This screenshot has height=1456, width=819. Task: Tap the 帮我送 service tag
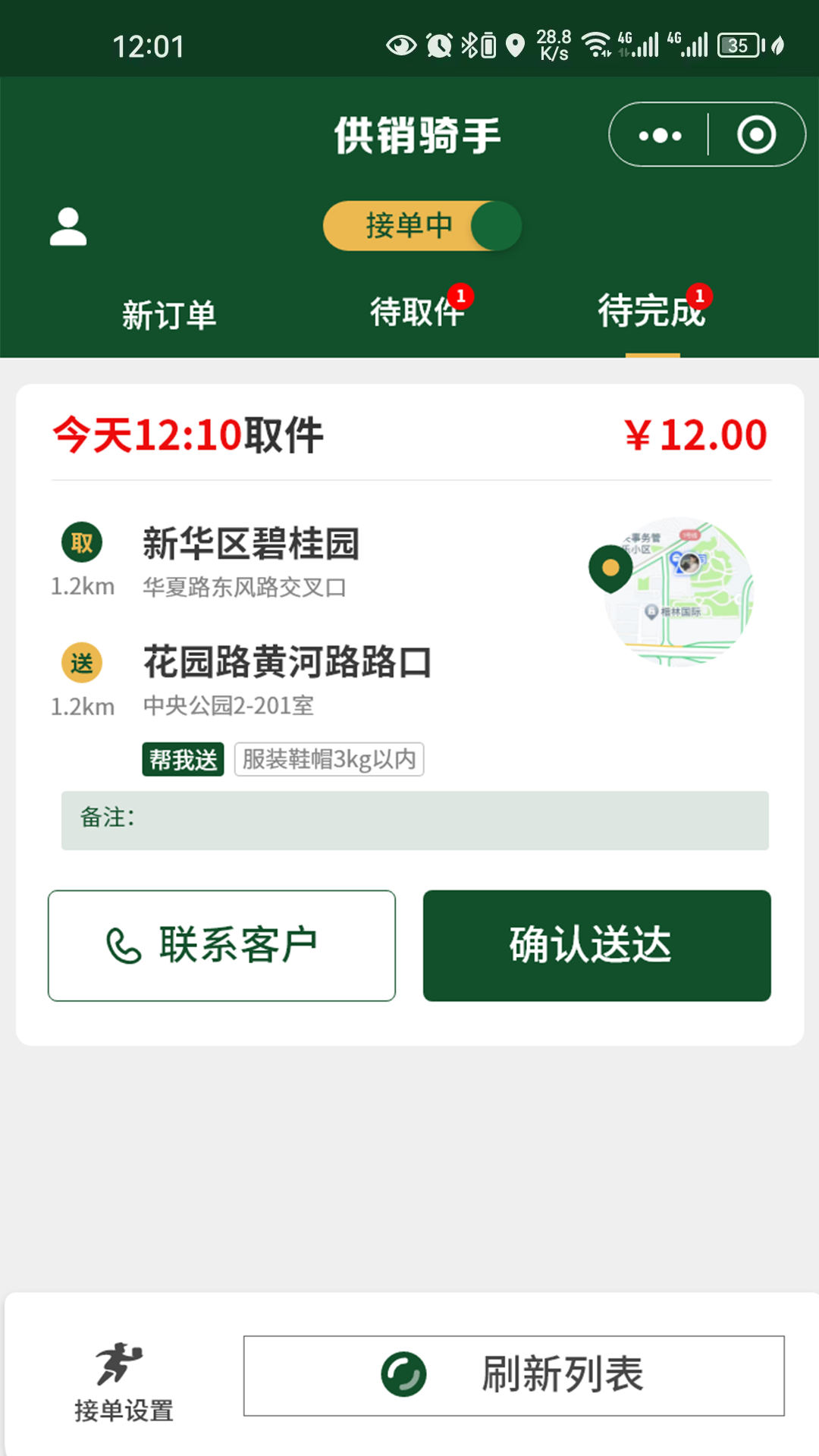tap(183, 758)
